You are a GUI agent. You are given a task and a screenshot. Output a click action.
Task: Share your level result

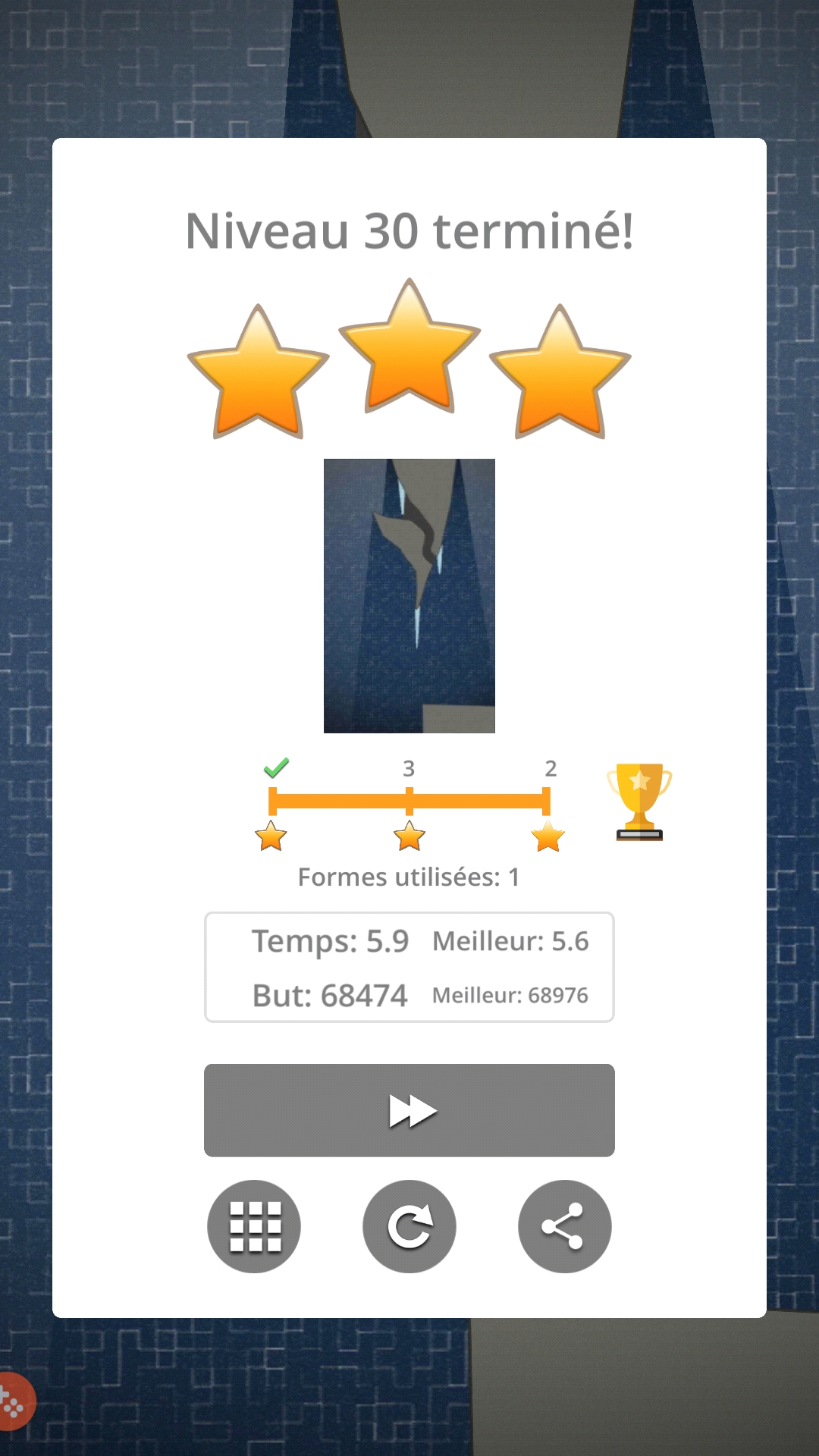[x=564, y=1226]
